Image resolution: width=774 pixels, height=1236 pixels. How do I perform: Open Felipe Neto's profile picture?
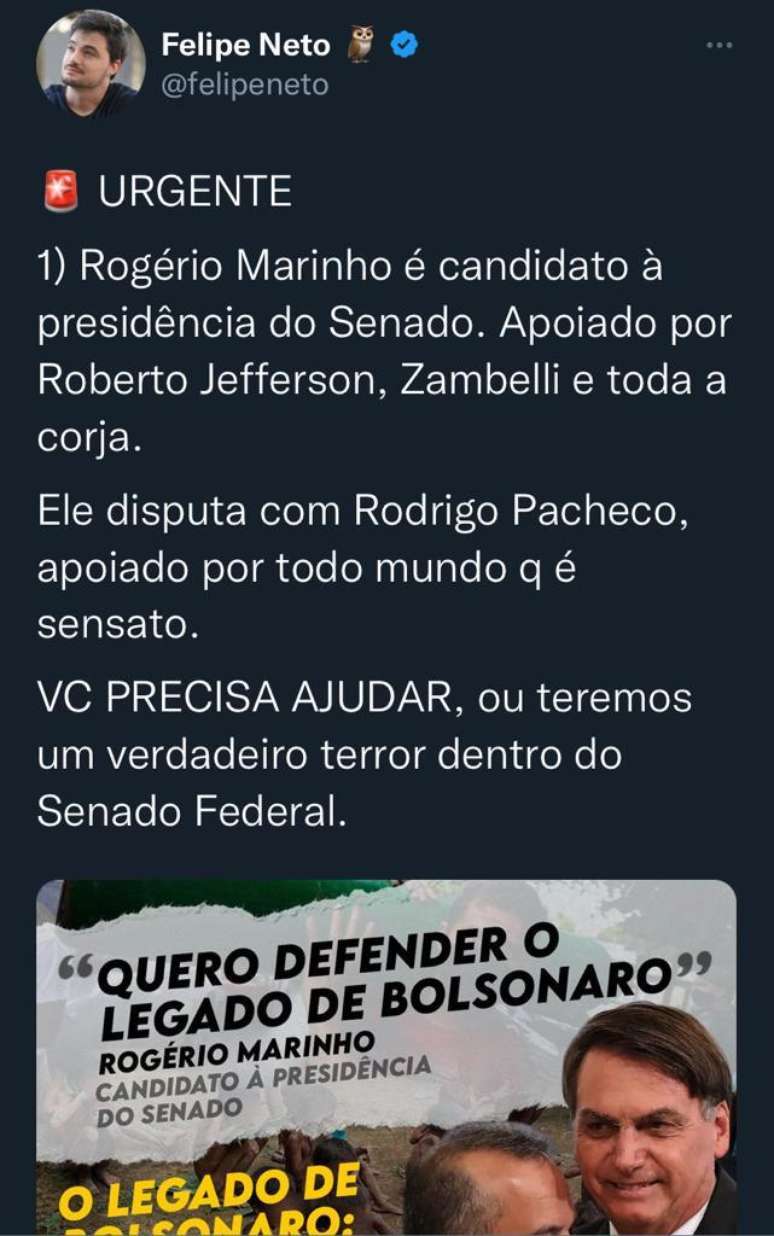(90, 63)
